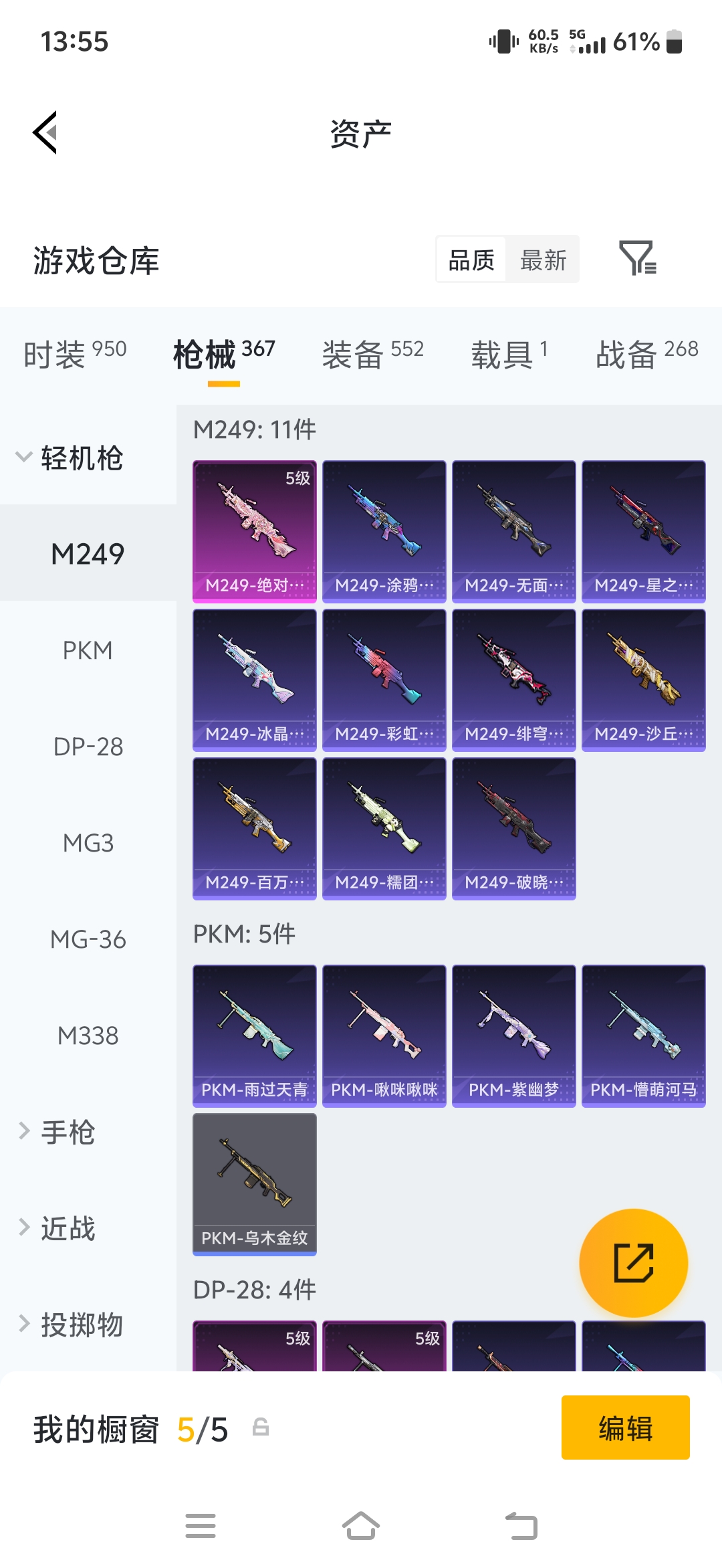Open the M249-冰晶 skin tile
The height and width of the screenshot is (1568, 722).
click(255, 680)
